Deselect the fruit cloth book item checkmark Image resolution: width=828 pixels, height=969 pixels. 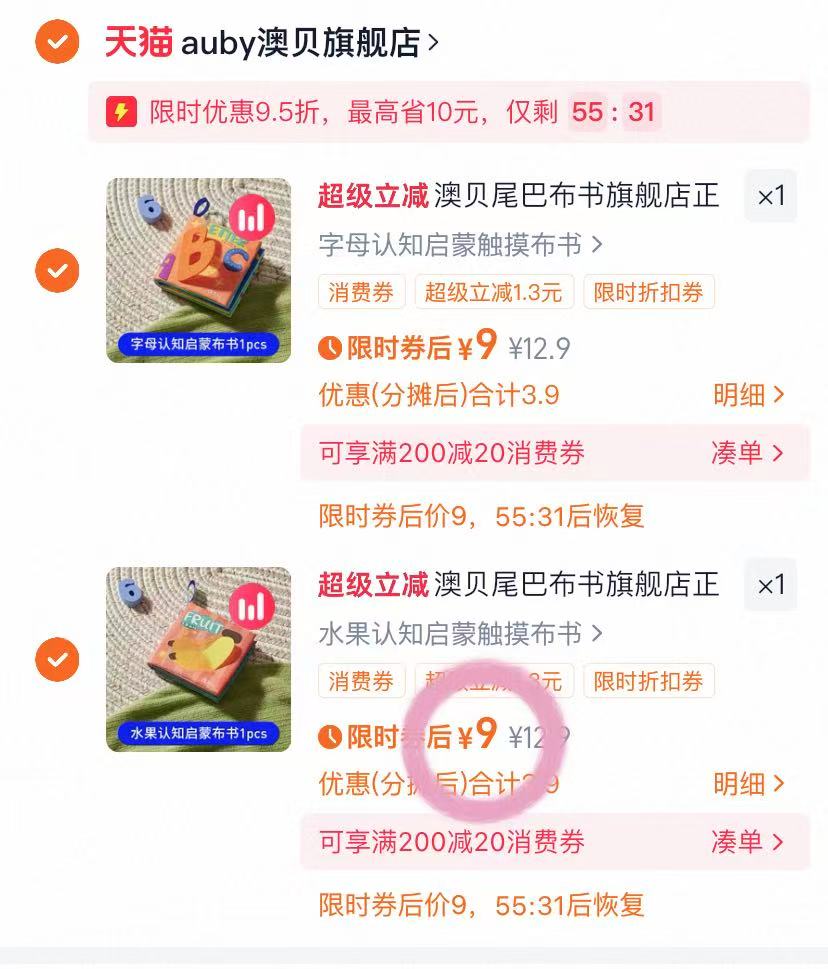pyautogui.click(x=57, y=659)
